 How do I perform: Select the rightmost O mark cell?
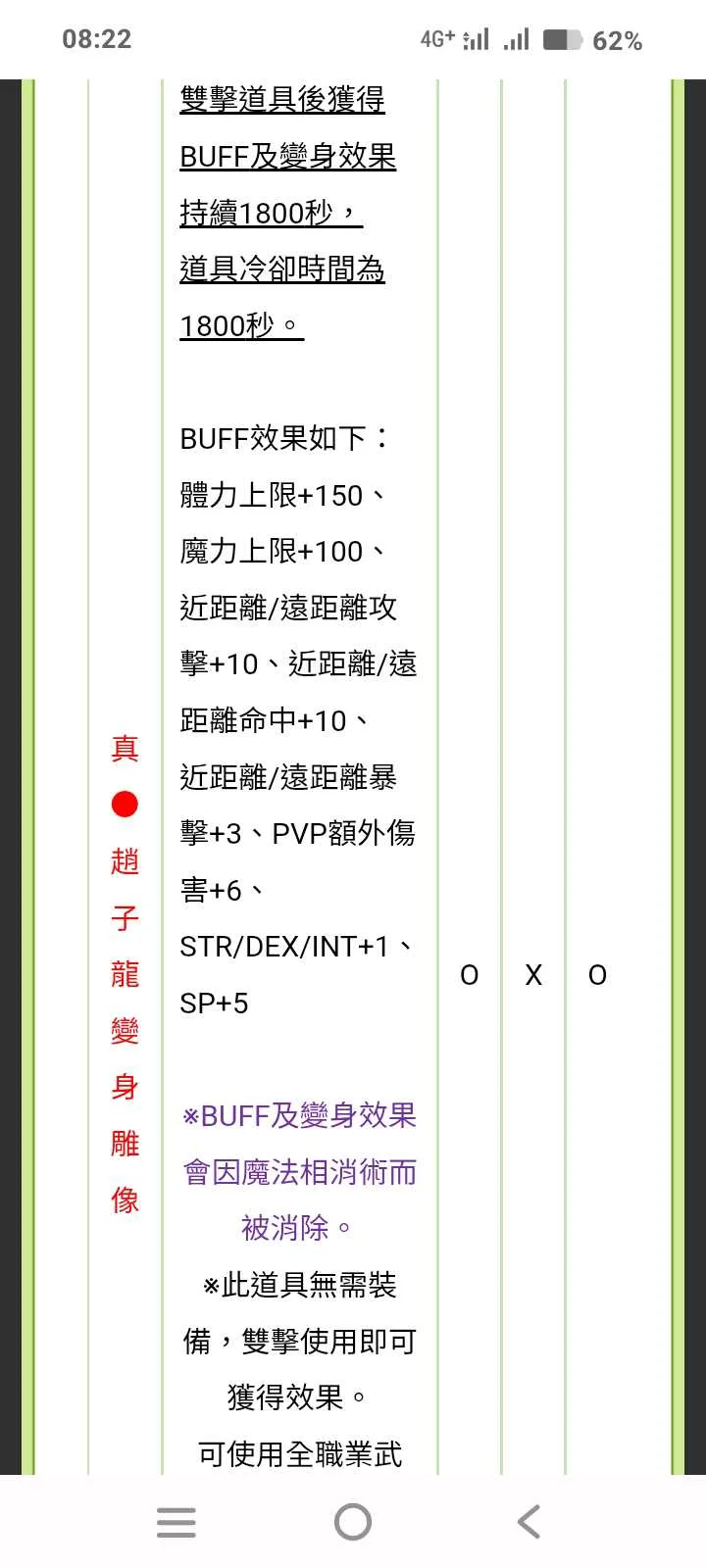[598, 975]
